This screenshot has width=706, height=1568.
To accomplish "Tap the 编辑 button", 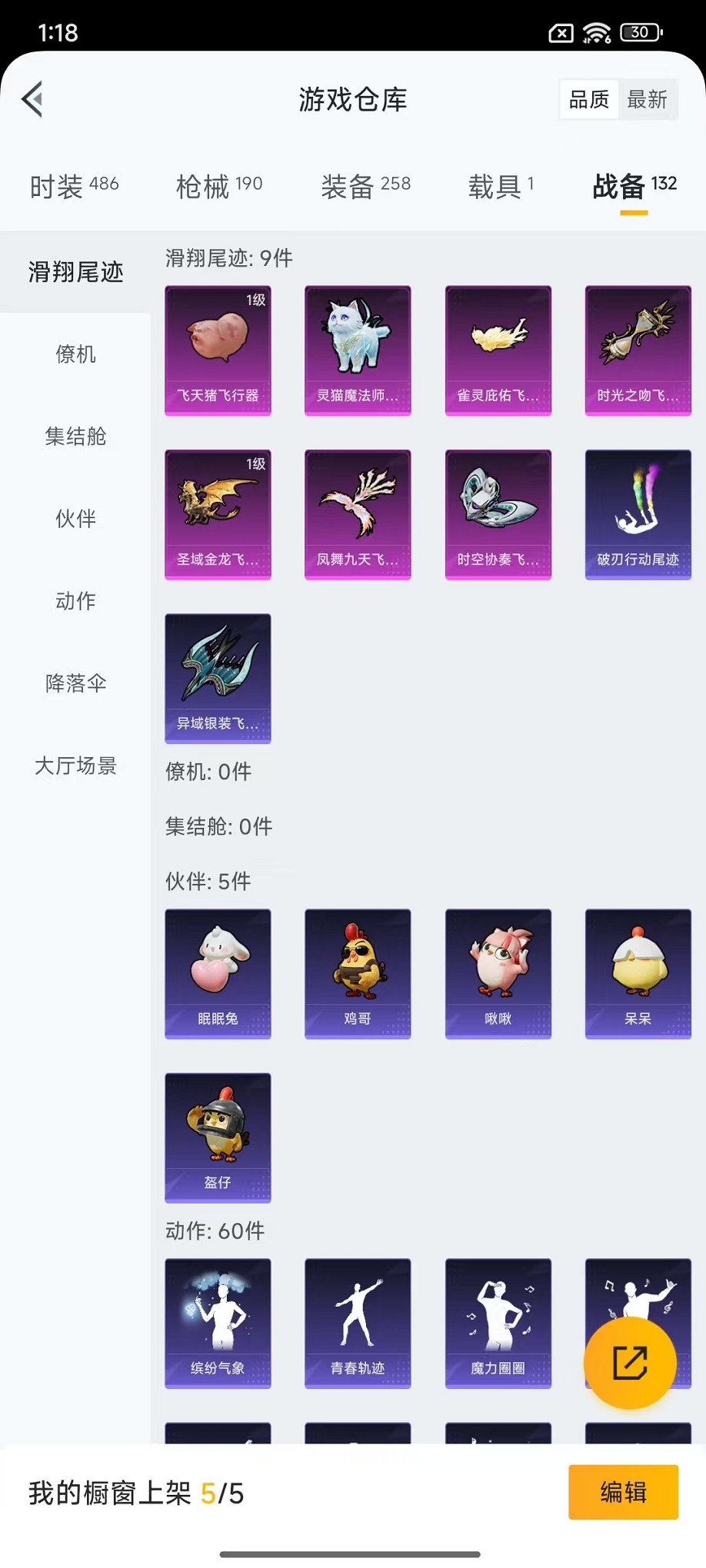I will [623, 1492].
